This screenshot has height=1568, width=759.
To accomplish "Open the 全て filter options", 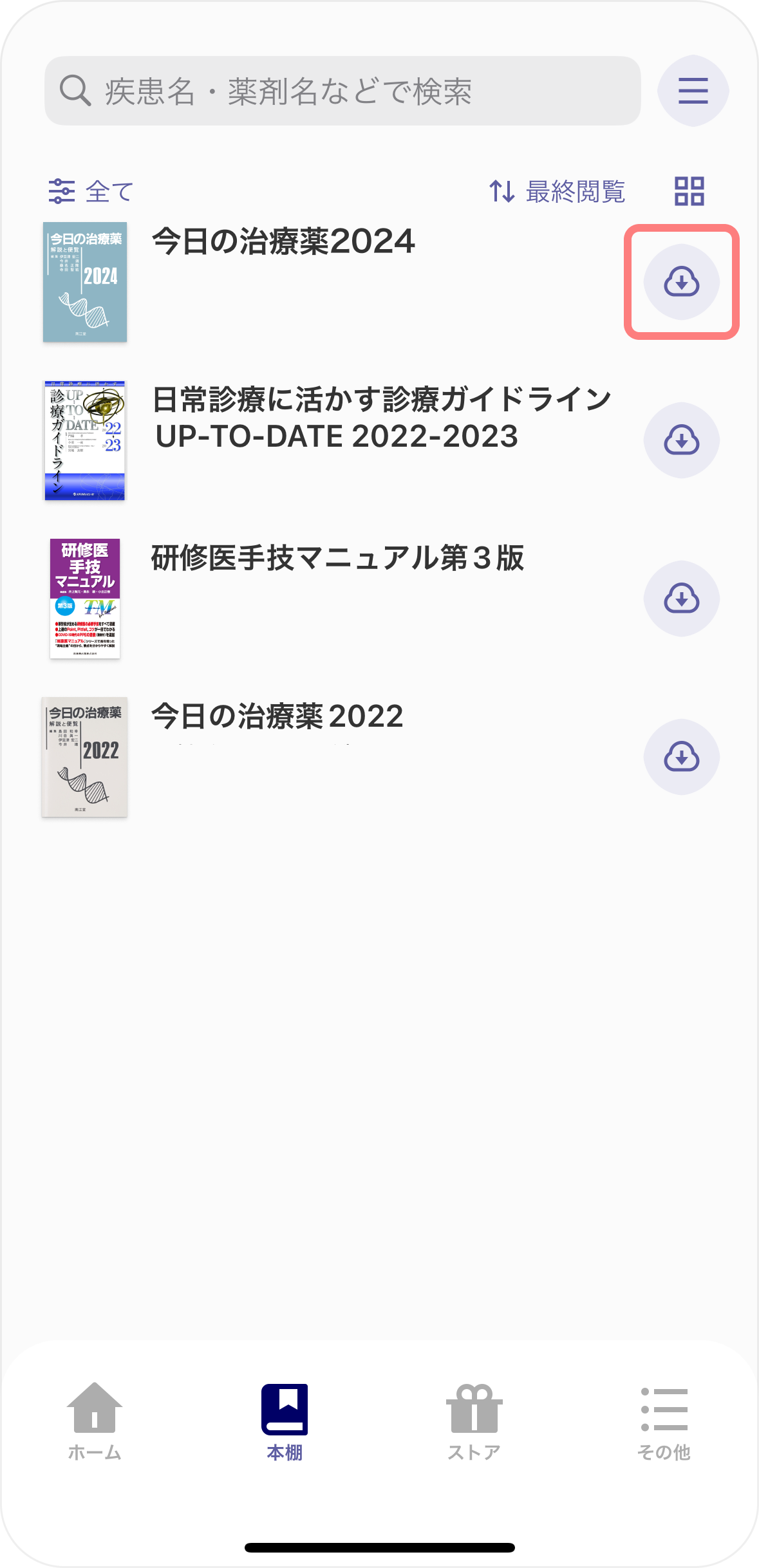I will tap(91, 191).
